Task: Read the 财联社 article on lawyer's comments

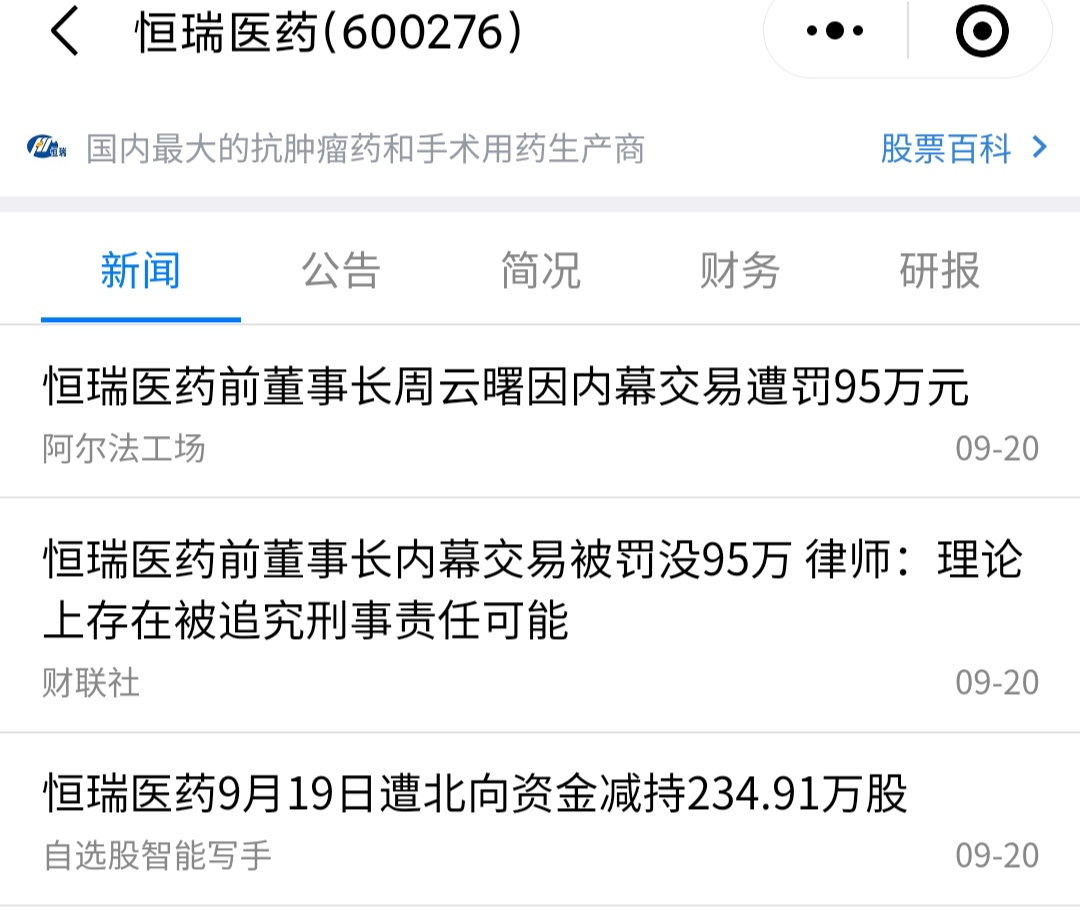Action: coord(532,590)
